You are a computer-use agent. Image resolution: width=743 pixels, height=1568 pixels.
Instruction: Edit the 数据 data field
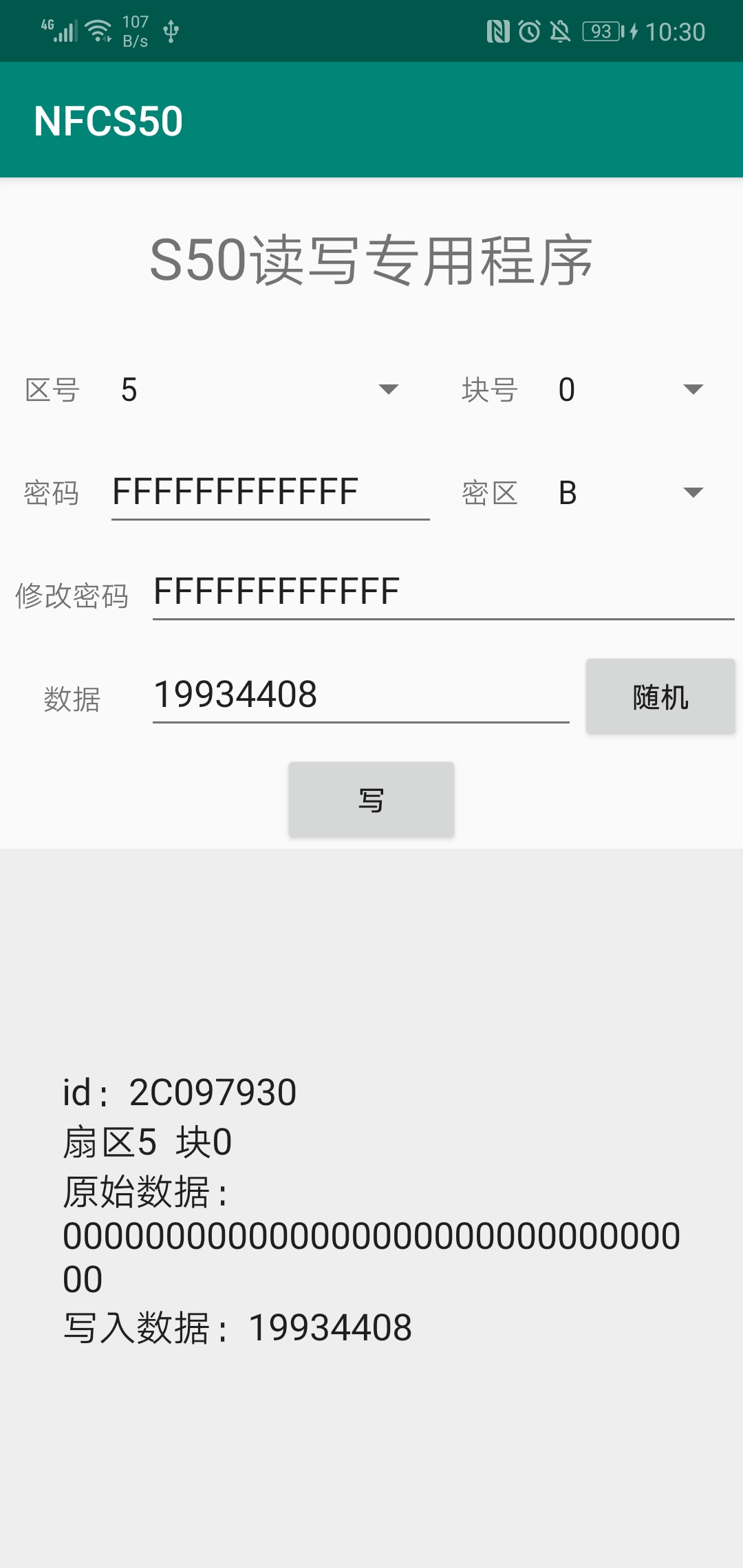point(360,695)
